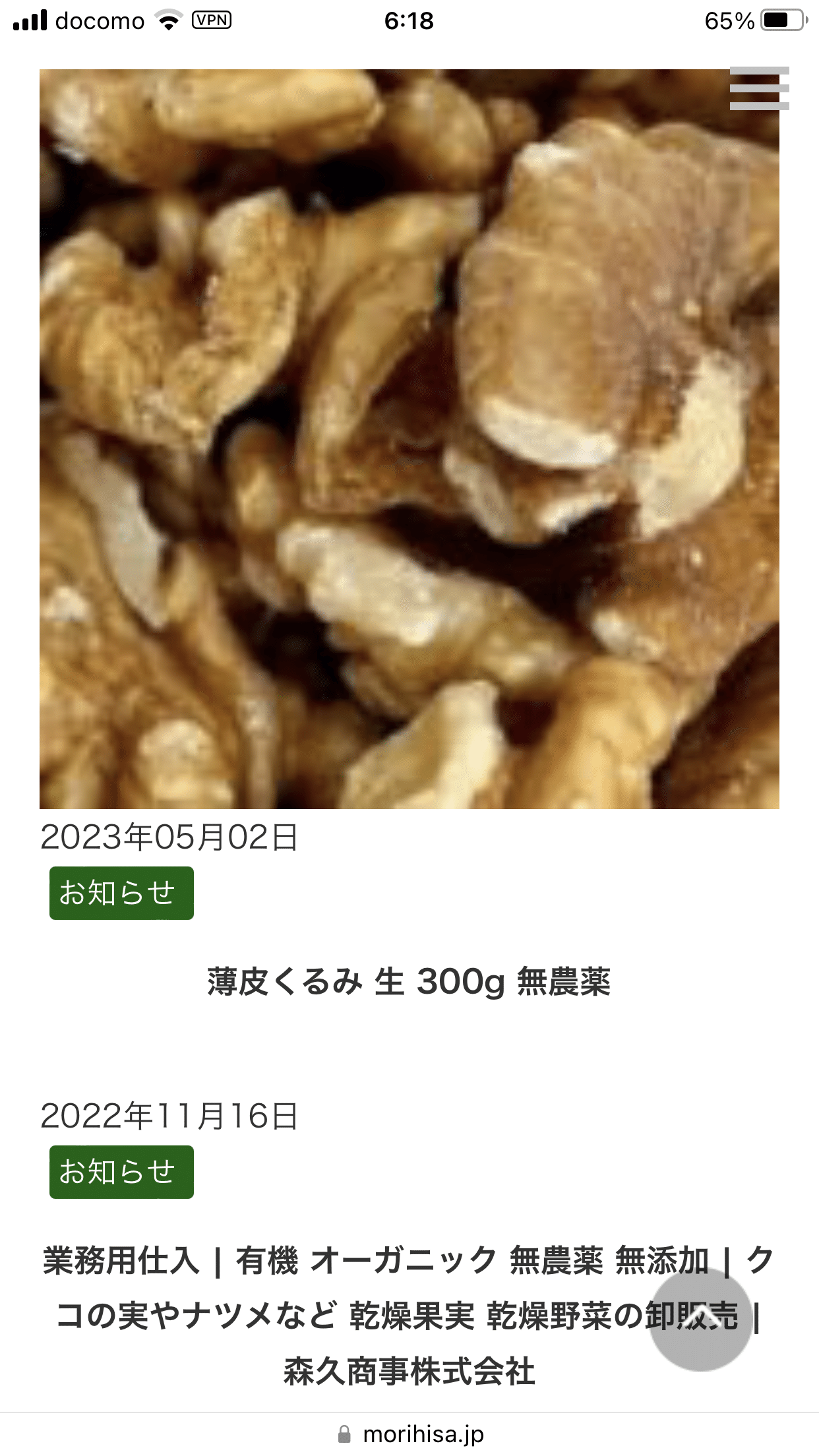Open the hamburger menu
Viewport: 819px width, 1456px height.
759,88
